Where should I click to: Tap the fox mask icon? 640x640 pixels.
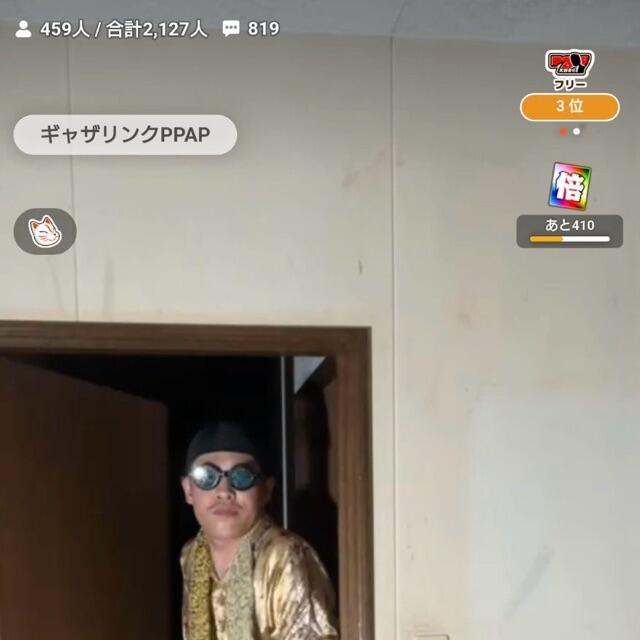coord(45,231)
